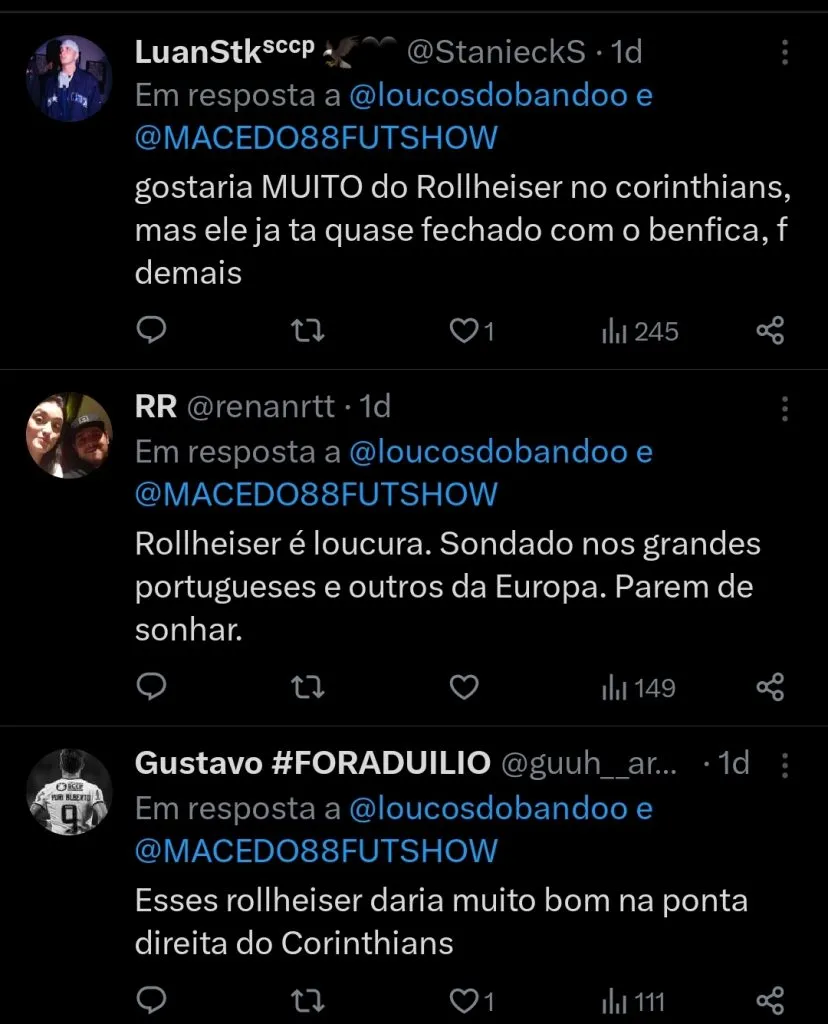Unlike LuanStk's tweet with 1 like
This screenshot has height=1024, width=828.
pyautogui.click(x=463, y=330)
